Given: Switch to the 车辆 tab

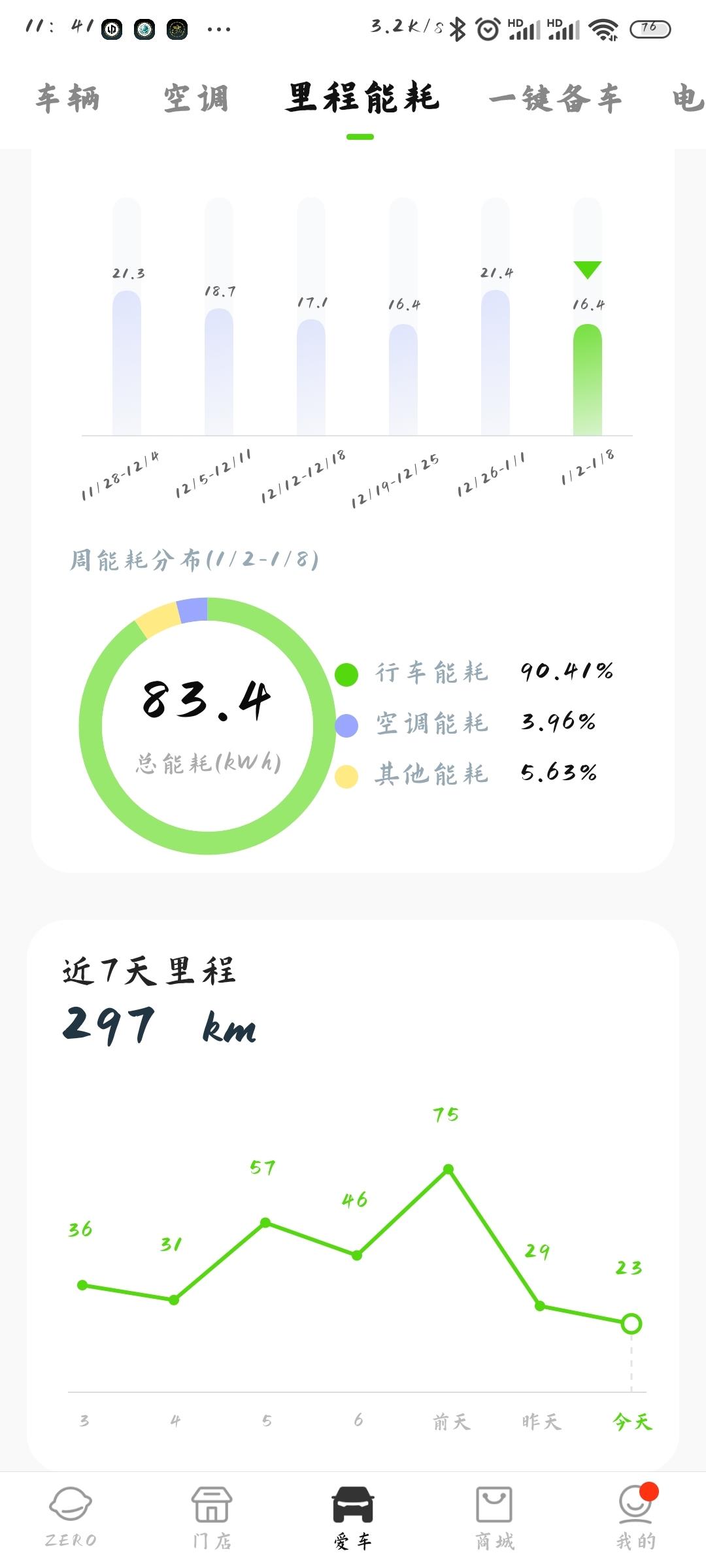Looking at the screenshot, I should (68, 99).
